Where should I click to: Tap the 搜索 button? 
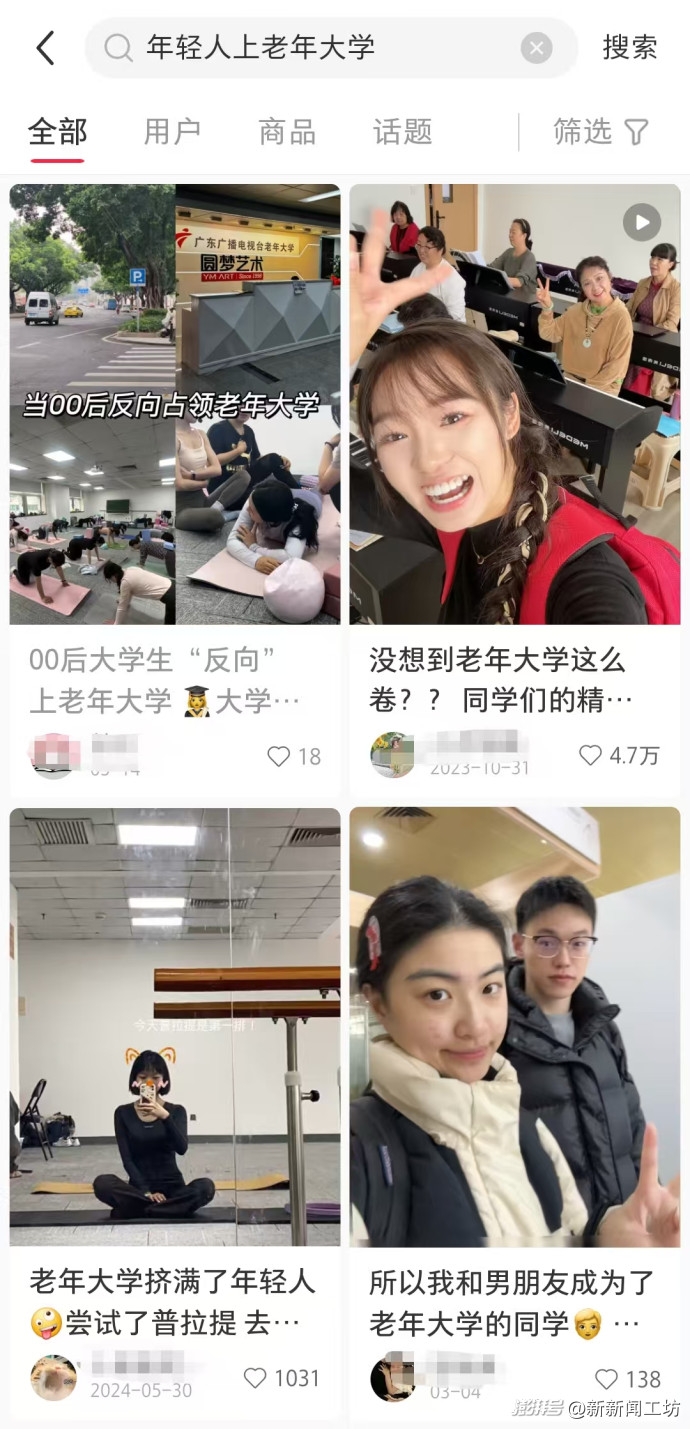[x=629, y=47]
